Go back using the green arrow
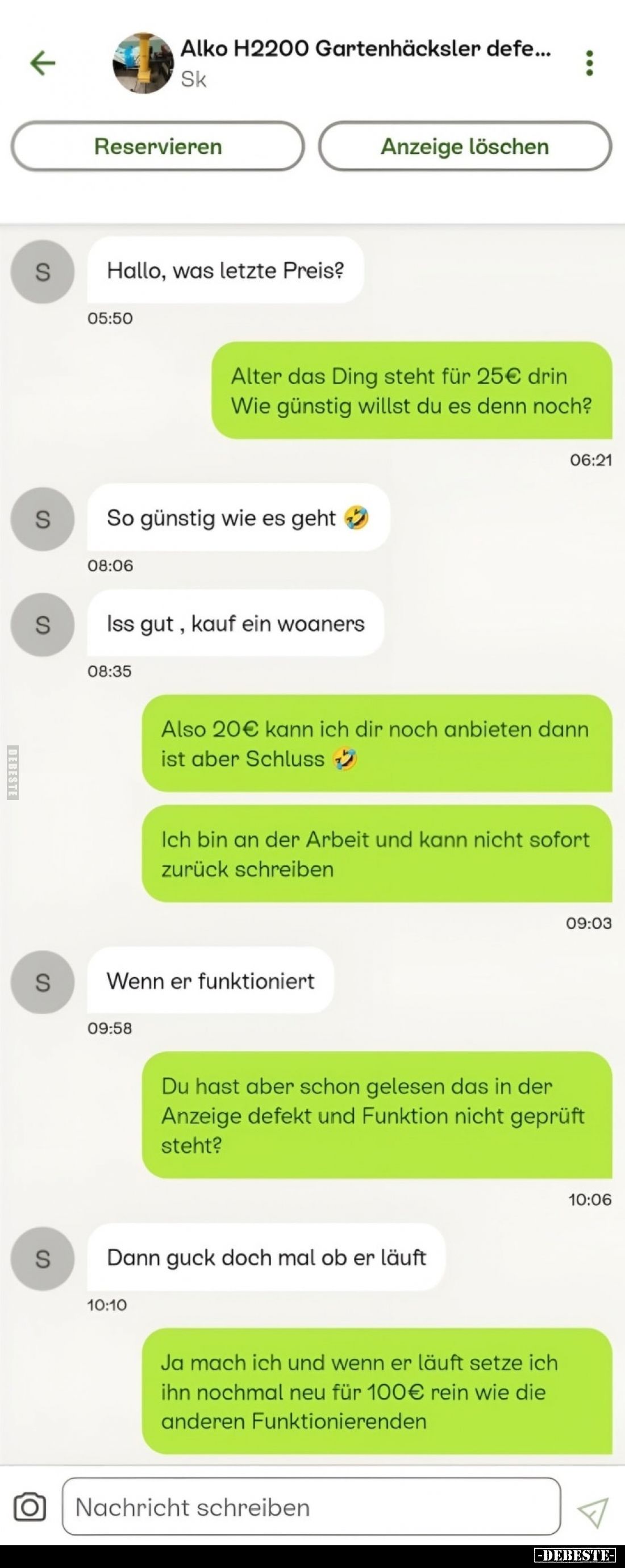This screenshot has width=625, height=1568. pyautogui.click(x=43, y=63)
